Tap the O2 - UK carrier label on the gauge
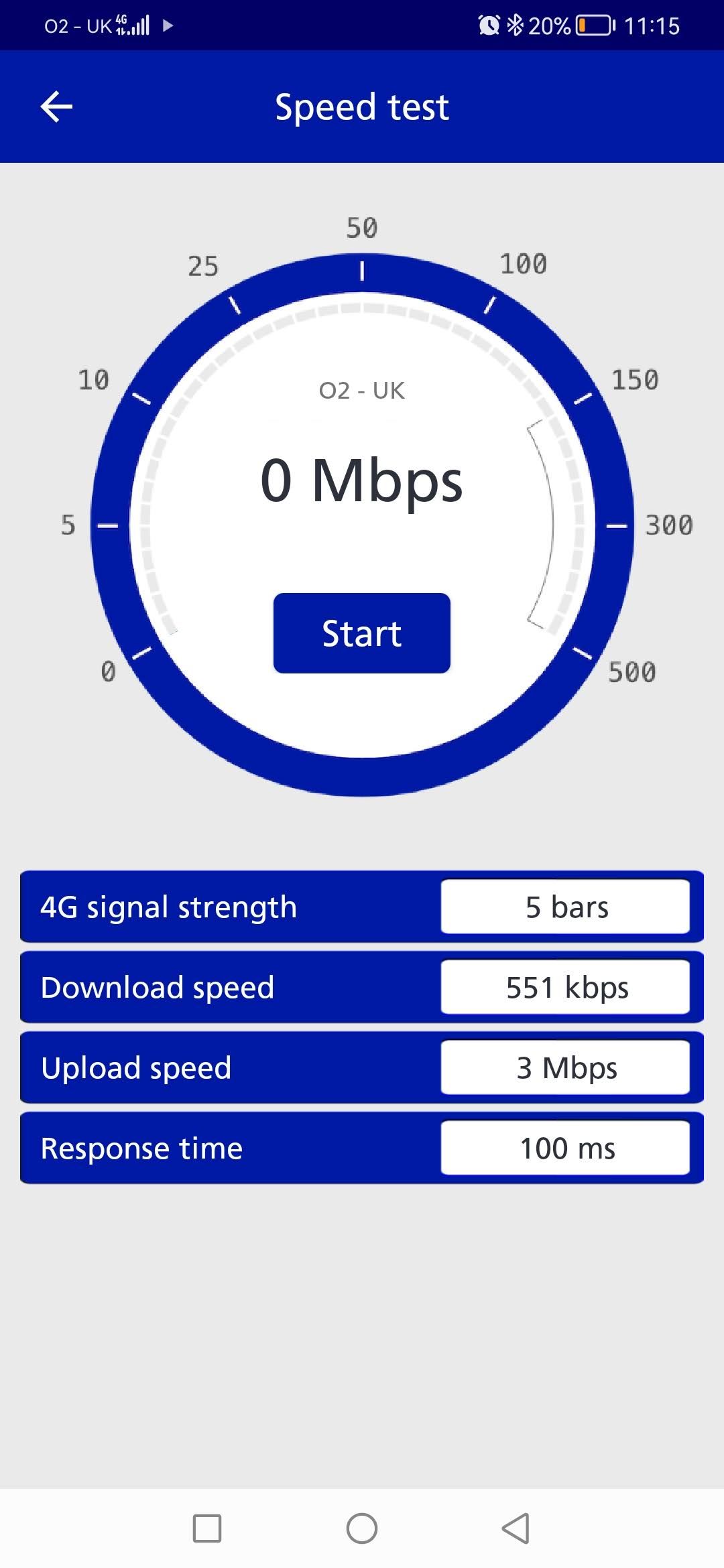Image resolution: width=724 pixels, height=1568 pixels. pos(361,390)
